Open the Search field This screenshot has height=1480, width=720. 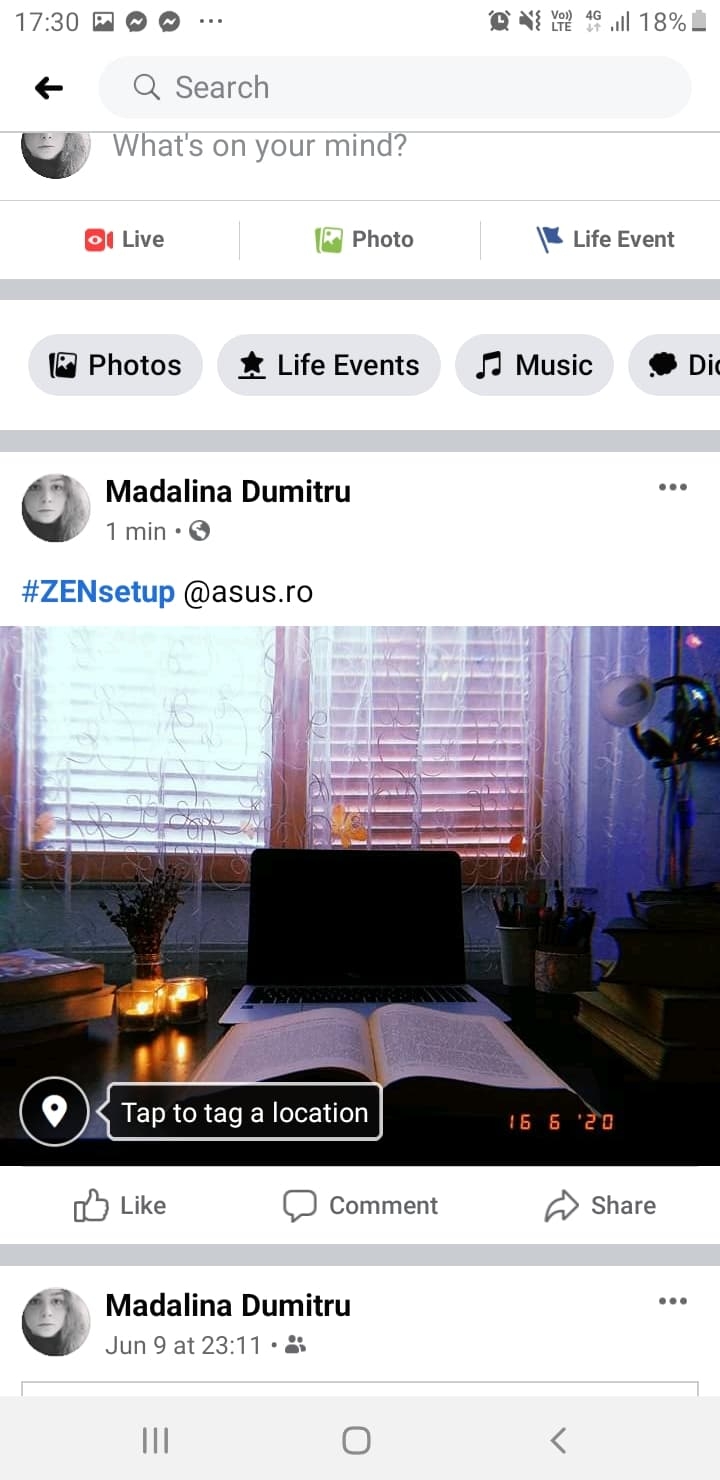[x=394, y=88]
